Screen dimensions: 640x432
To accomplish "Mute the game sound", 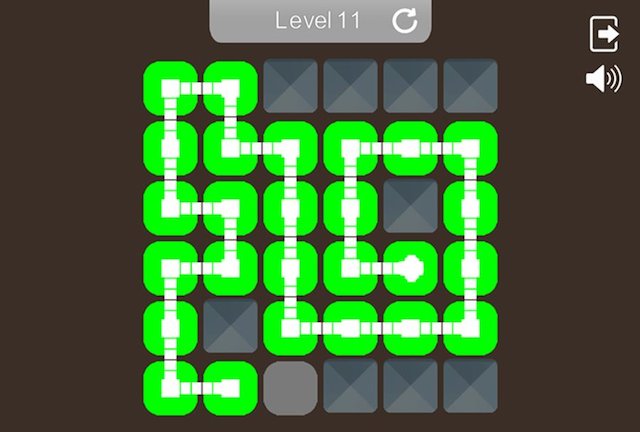I will 603,79.
